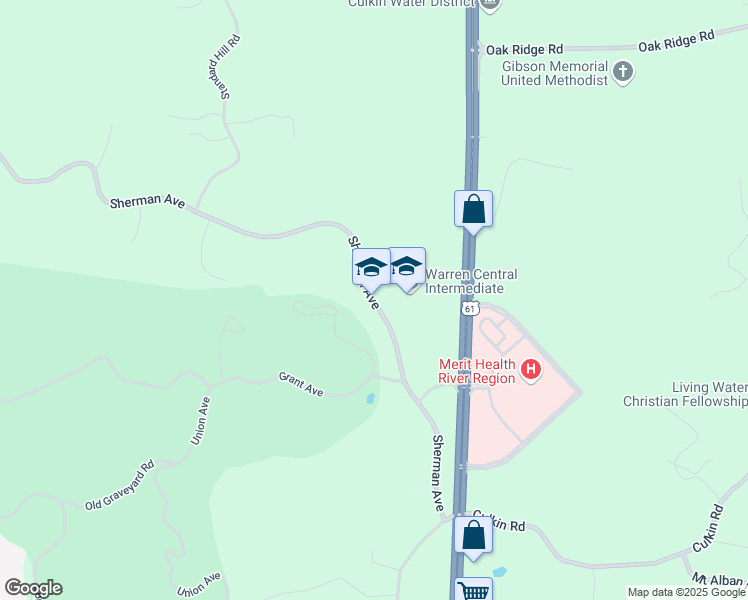Select the school marker on Sherman Ave
Viewport: 748px width, 600px height.
[x=371, y=267]
